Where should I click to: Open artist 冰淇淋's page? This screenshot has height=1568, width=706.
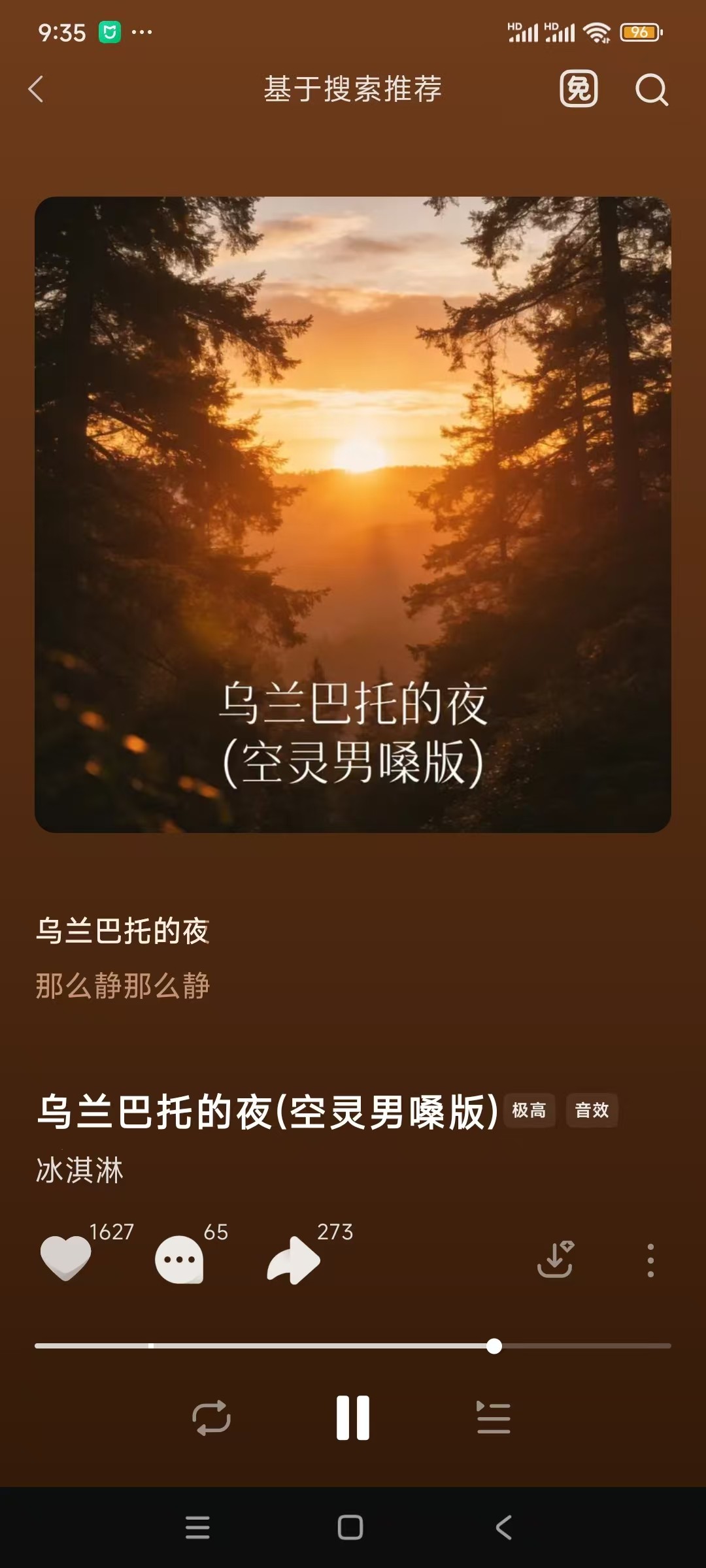pyautogui.click(x=80, y=1170)
